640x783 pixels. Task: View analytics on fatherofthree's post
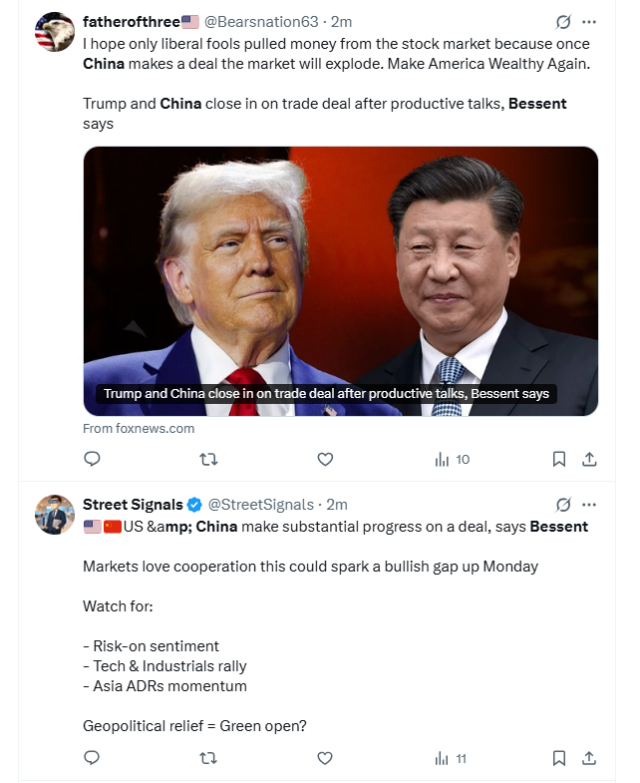451,459
